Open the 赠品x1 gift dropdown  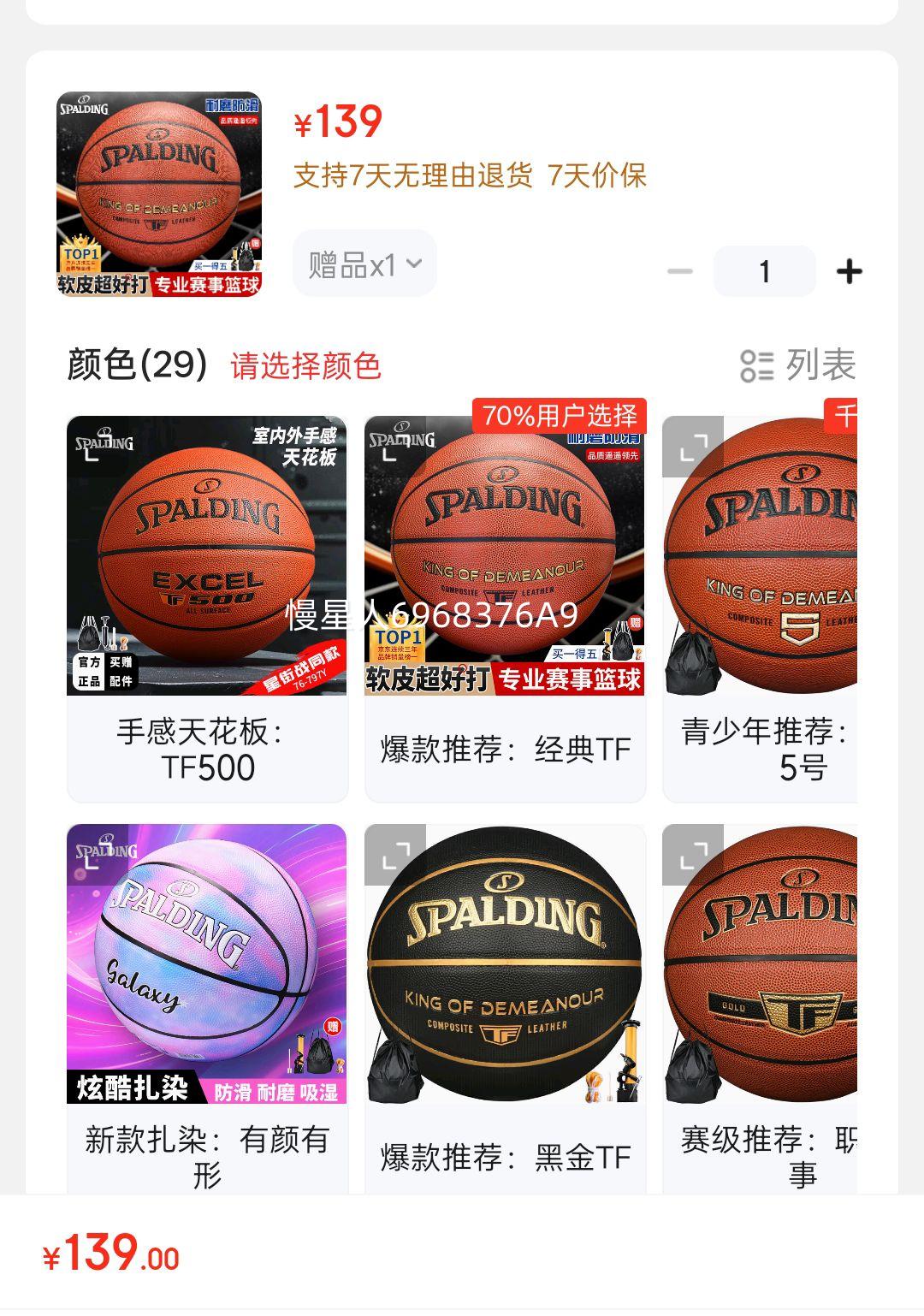coord(364,264)
